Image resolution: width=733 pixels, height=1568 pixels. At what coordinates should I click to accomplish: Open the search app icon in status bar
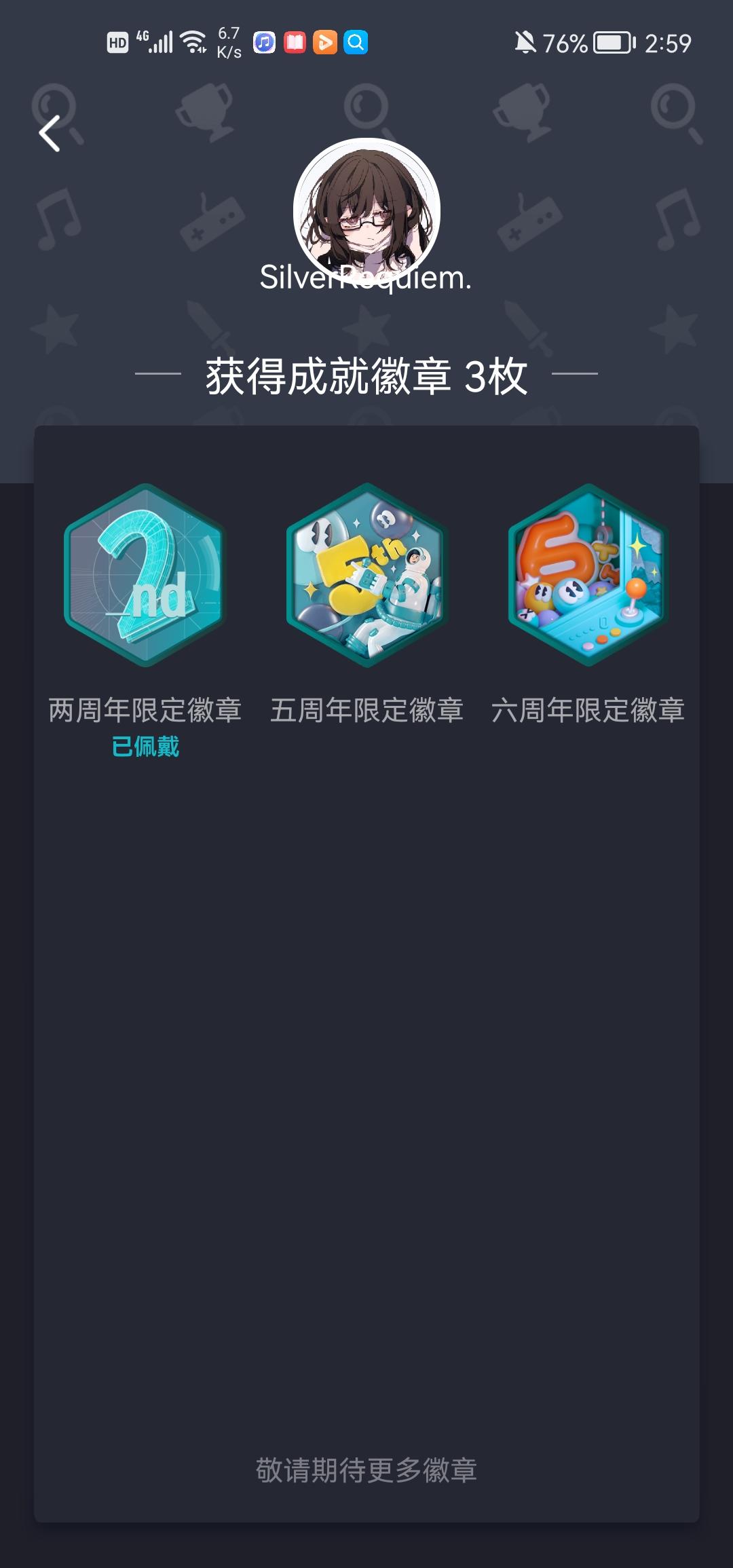(x=356, y=43)
